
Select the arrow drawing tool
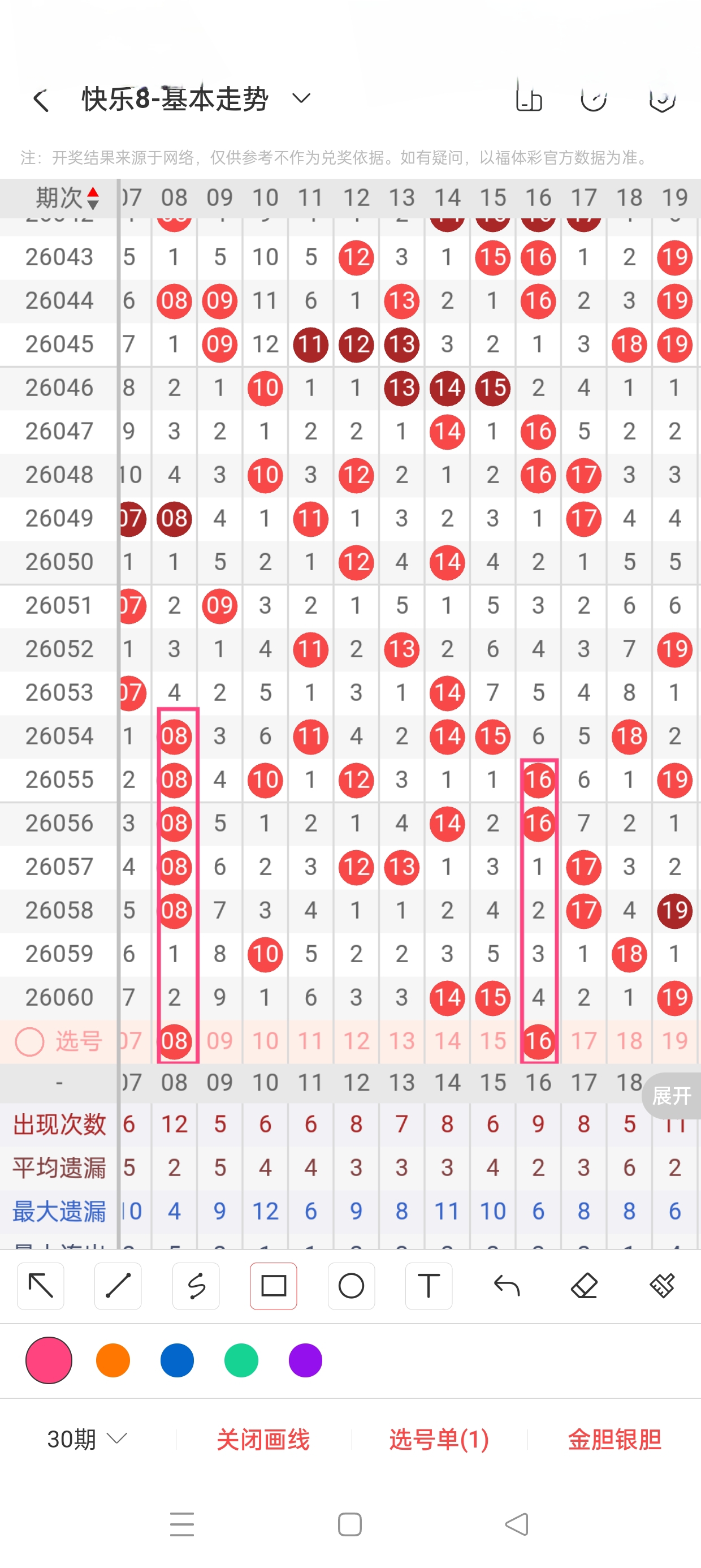click(x=41, y=1286)
